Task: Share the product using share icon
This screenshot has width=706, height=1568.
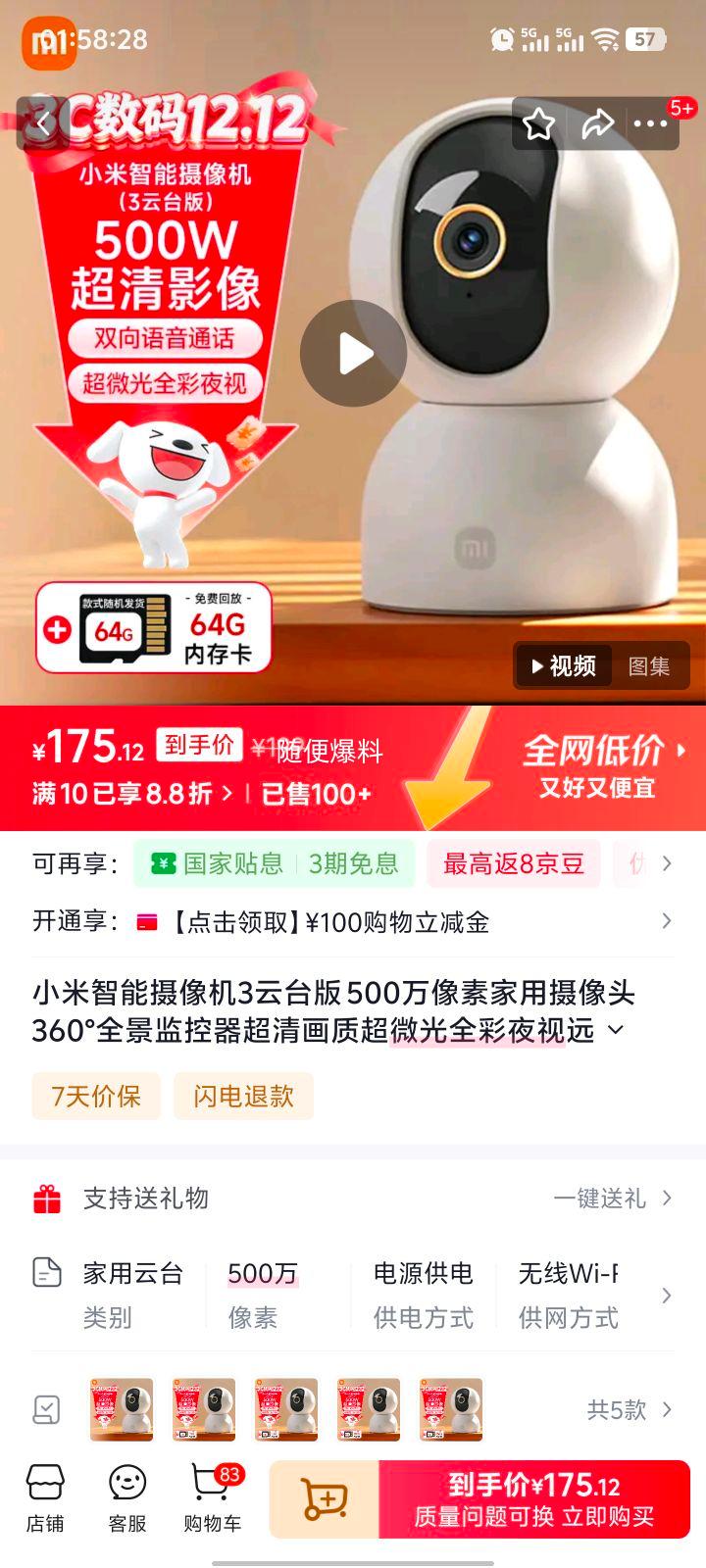Action: 597,124
